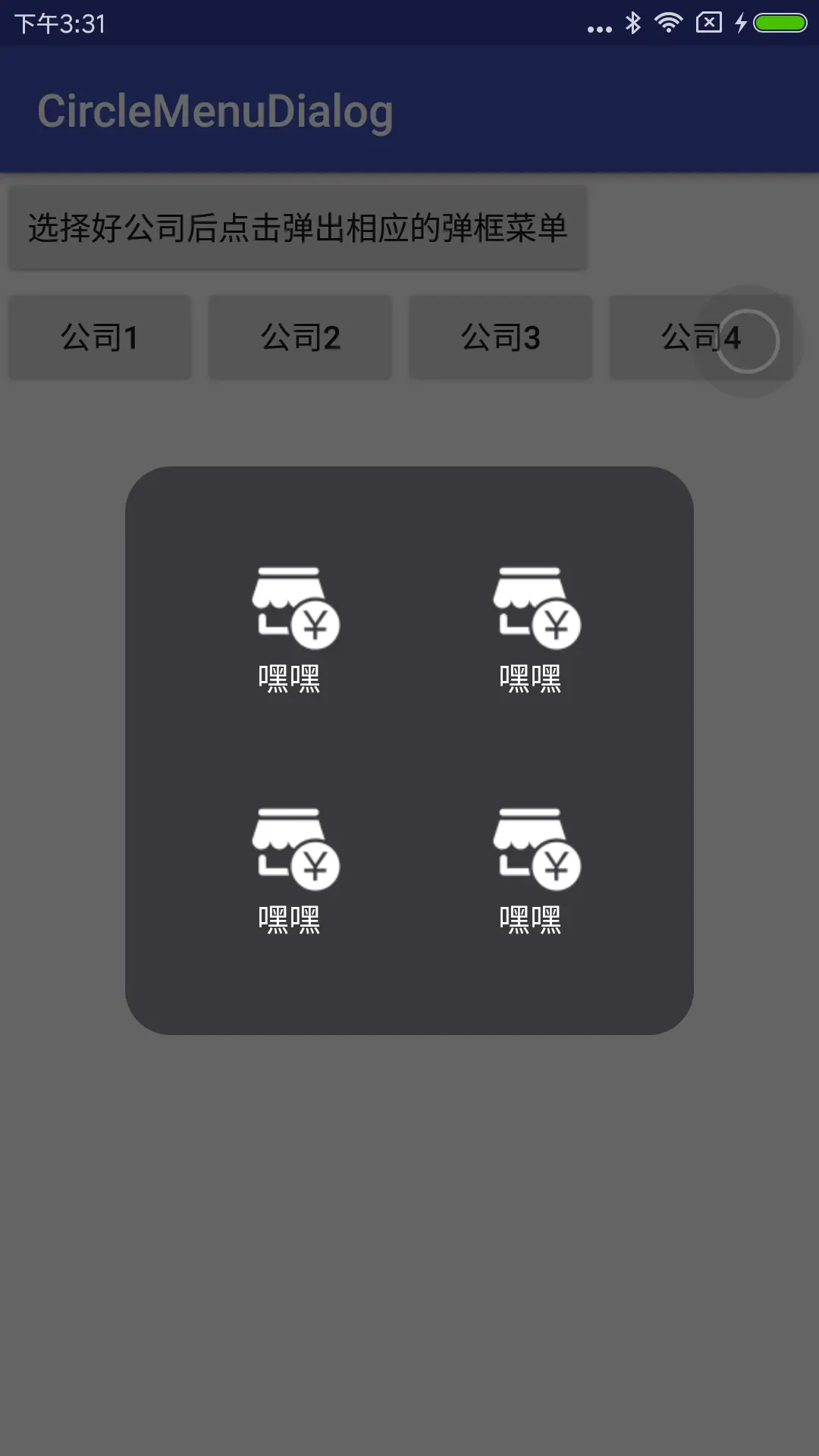
Task: Choose the 公司2 button
Action: [x=300, y=337]
